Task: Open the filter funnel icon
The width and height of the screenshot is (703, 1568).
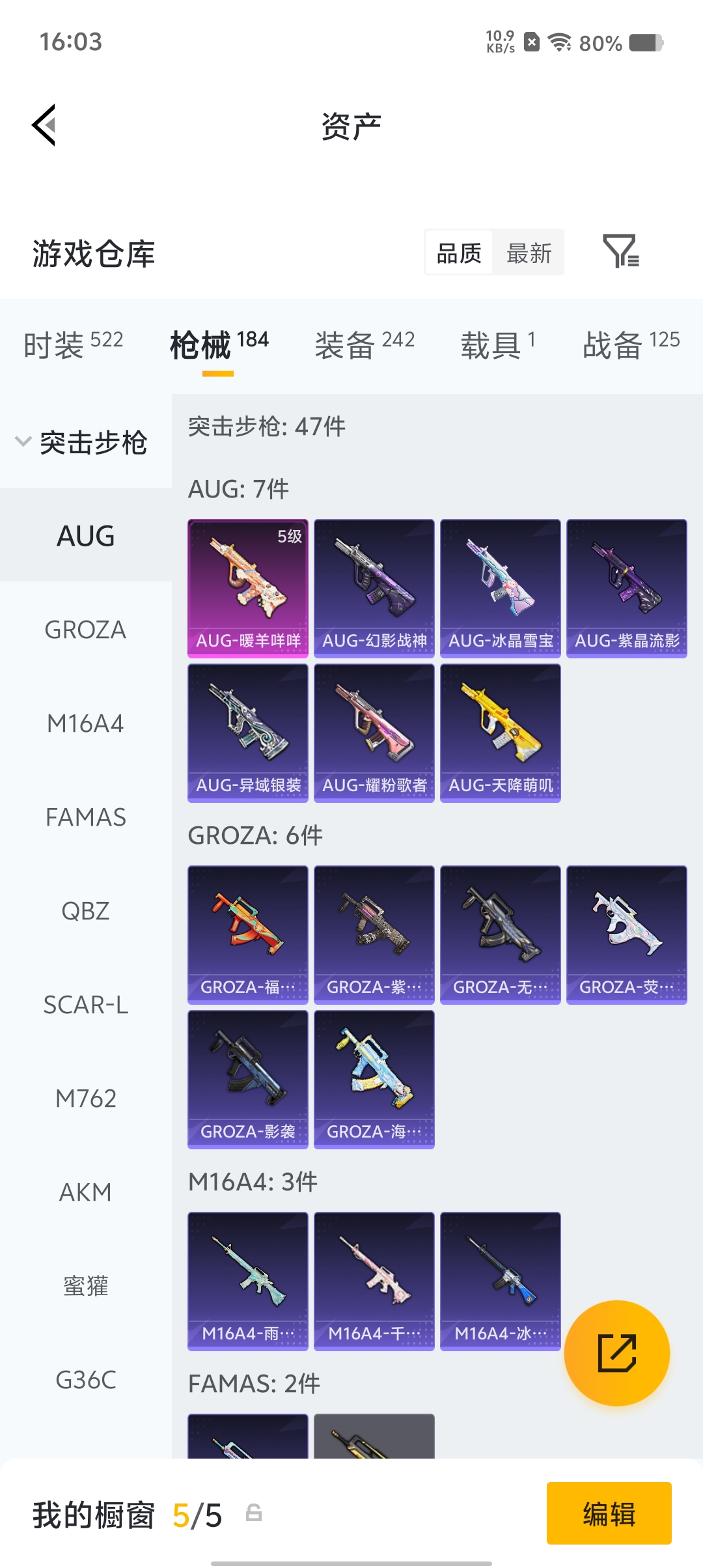Action: pos(623,253)
